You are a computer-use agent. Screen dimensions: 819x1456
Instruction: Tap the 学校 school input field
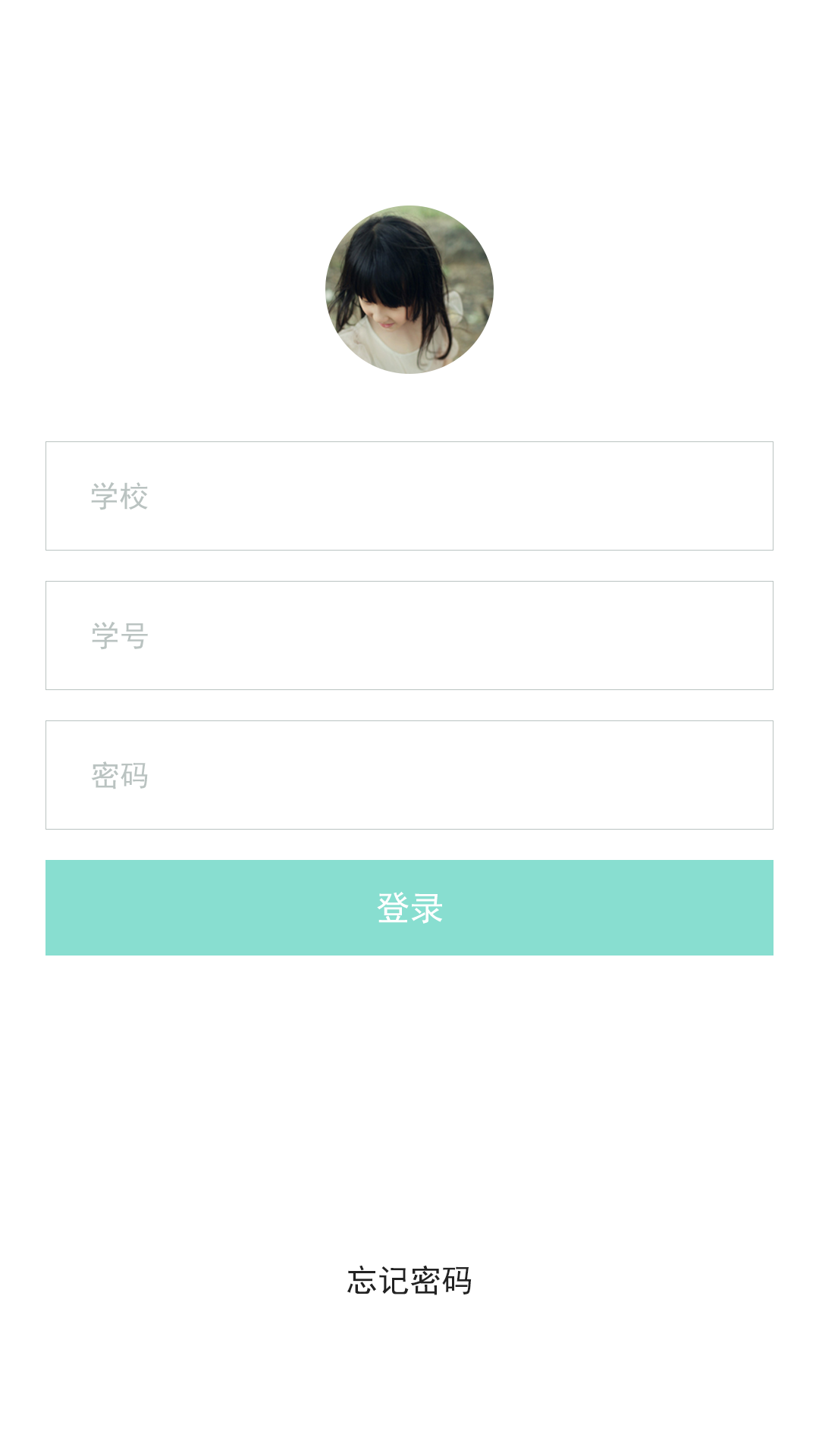coord(409,496)
